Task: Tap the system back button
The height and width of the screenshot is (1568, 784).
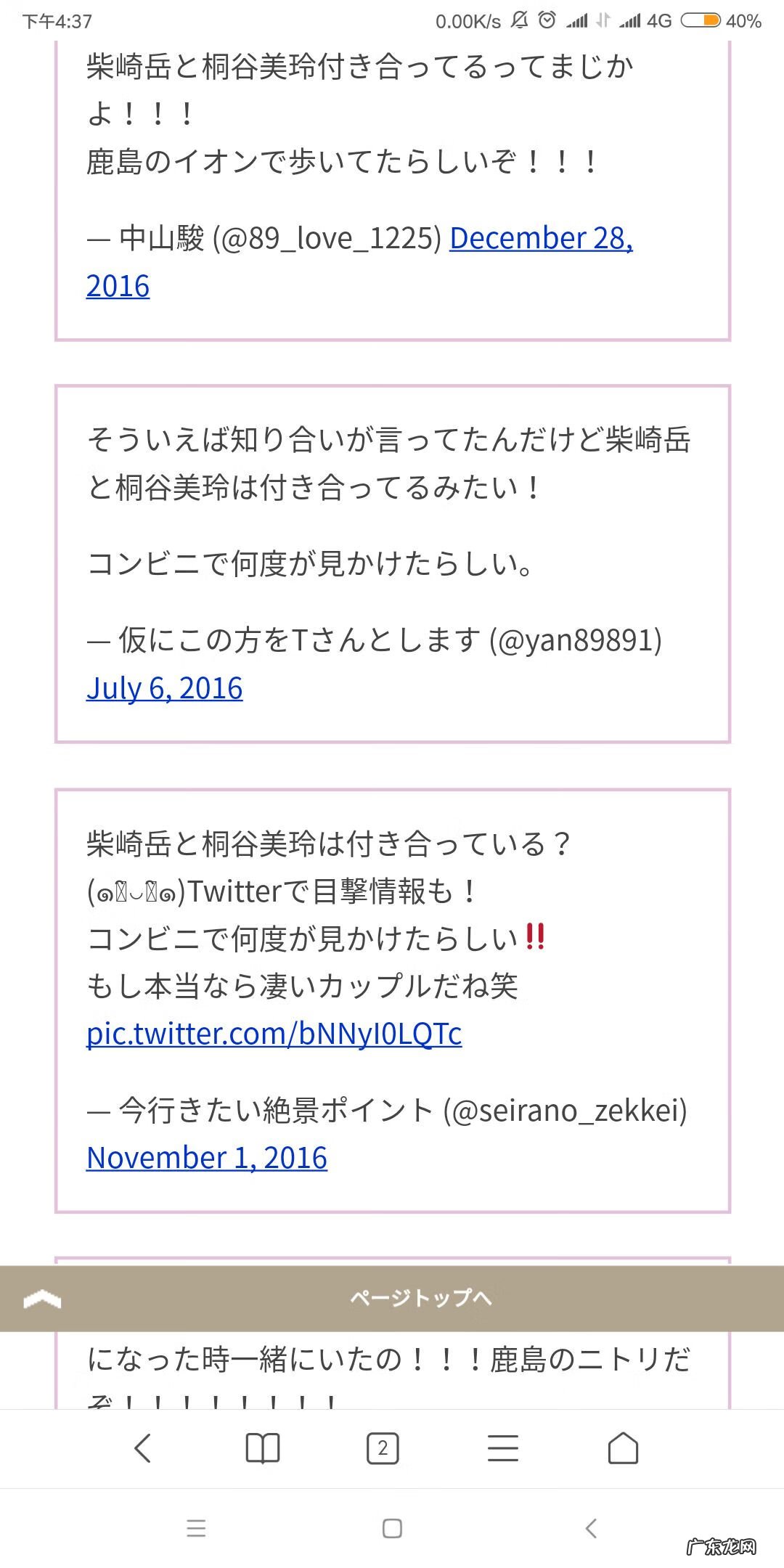Action: click(x=591, y=1529)
